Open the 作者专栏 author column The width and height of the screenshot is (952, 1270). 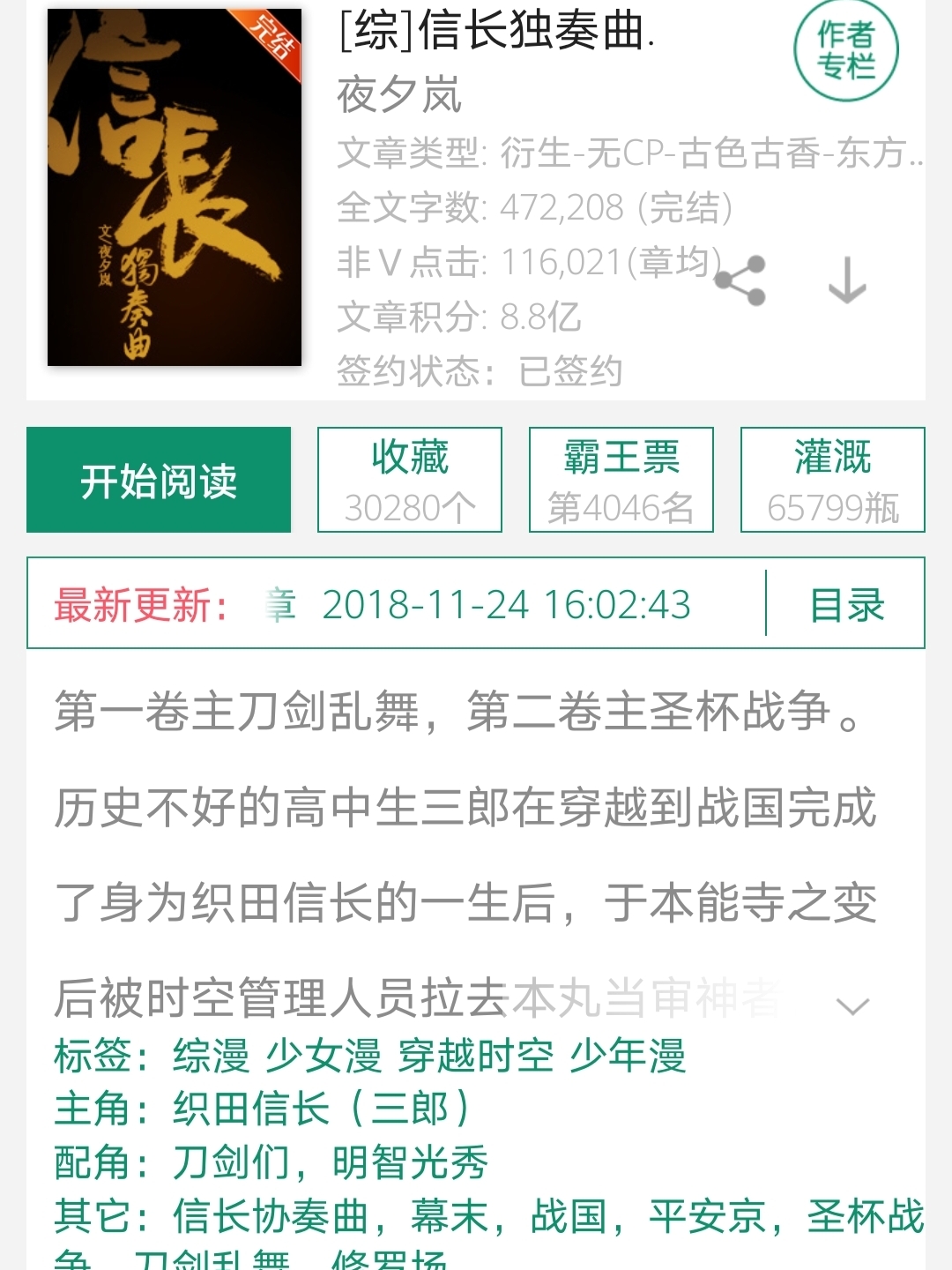click(845, 51)
